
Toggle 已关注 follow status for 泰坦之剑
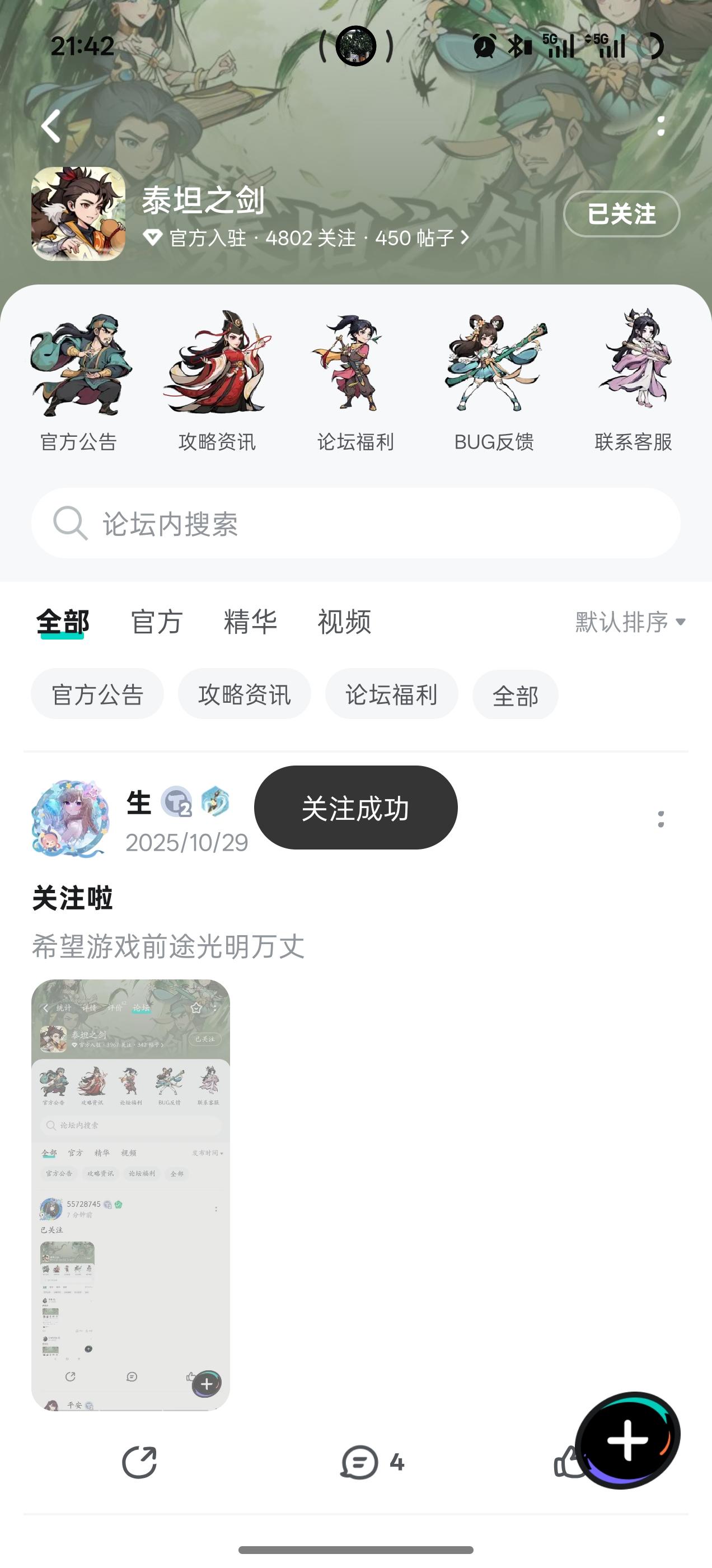click(620, 214)
